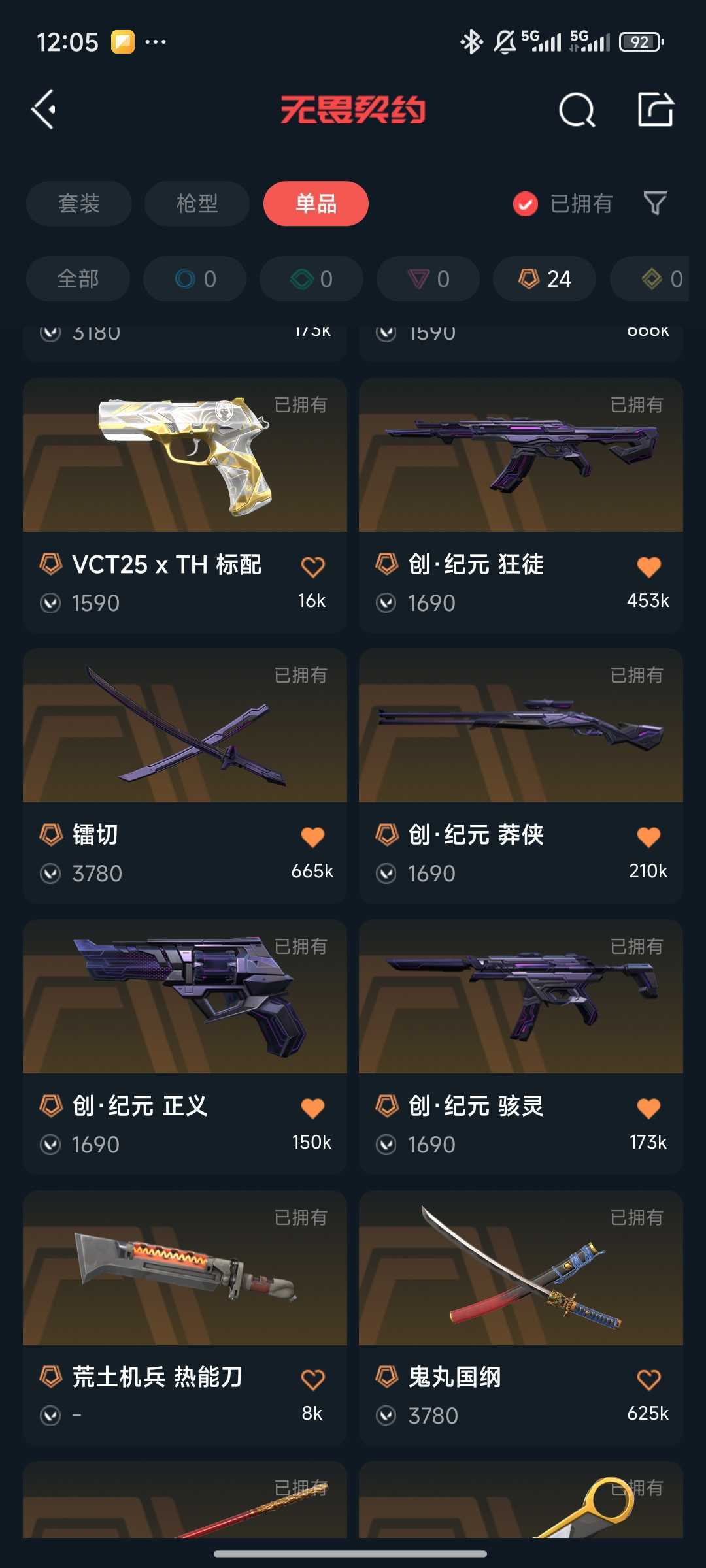
Task: Open the 鬼丸国纲 skin card
Action: (x=521, y=1318)
